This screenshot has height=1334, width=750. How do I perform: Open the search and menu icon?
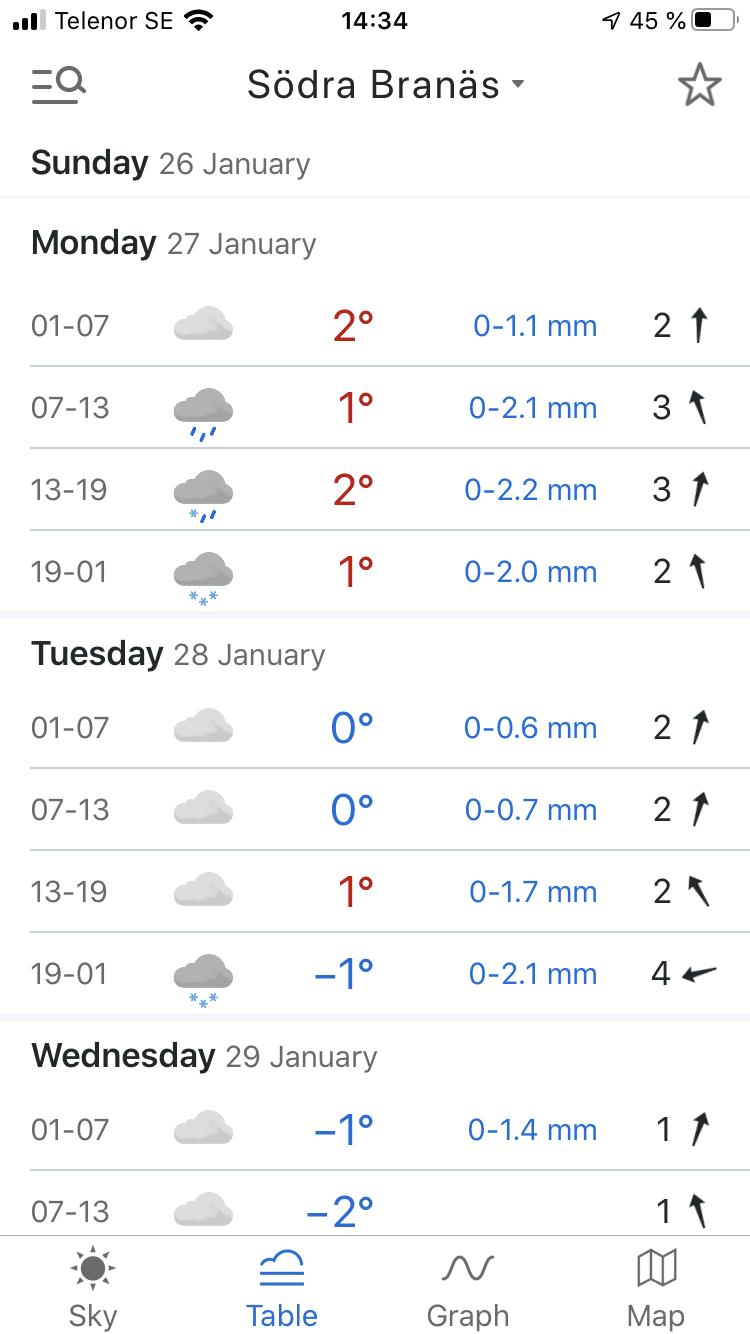pyautogui.click(x=58, y=86)
